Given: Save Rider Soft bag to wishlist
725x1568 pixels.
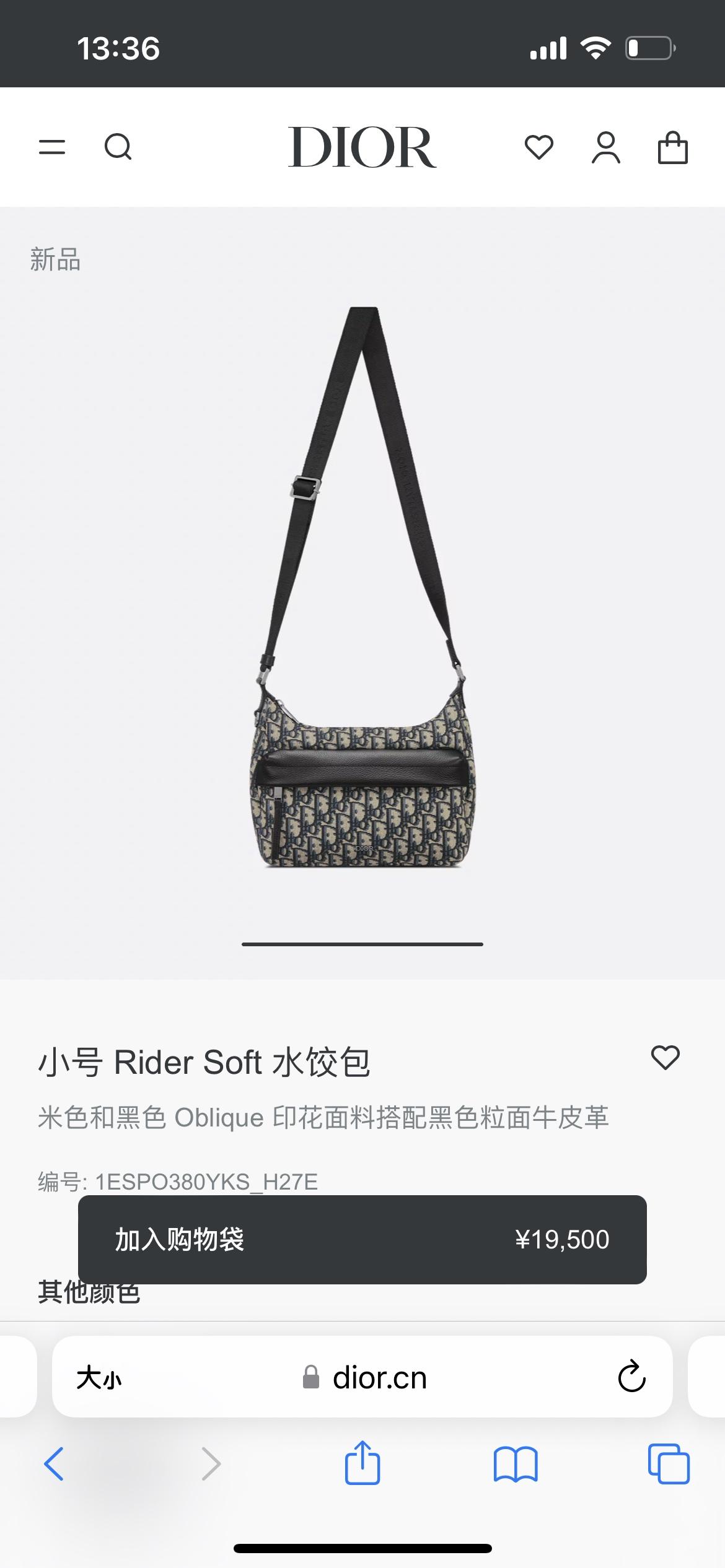Looking at the screenshot, I should [665, 1058].
